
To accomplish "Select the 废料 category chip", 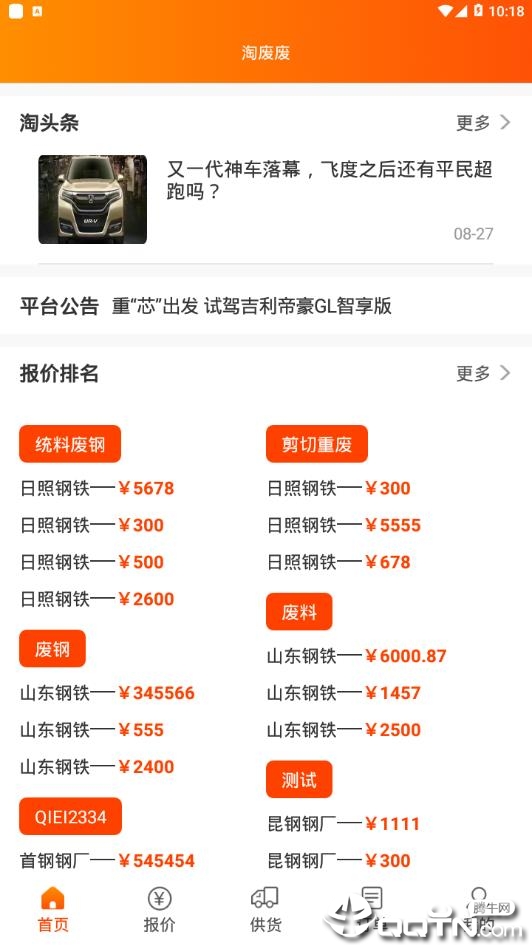I will pyautogui.click(x=299, y=612).
